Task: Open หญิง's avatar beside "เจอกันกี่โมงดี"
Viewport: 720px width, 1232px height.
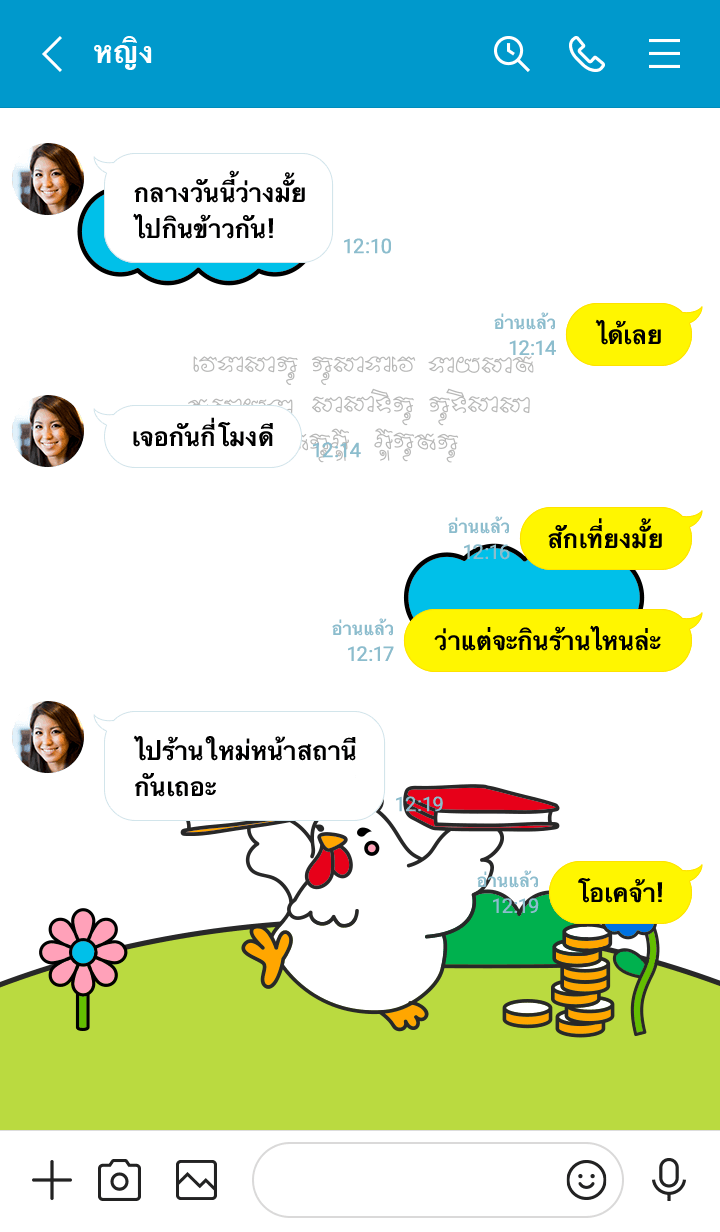Action: click(48, 431)
